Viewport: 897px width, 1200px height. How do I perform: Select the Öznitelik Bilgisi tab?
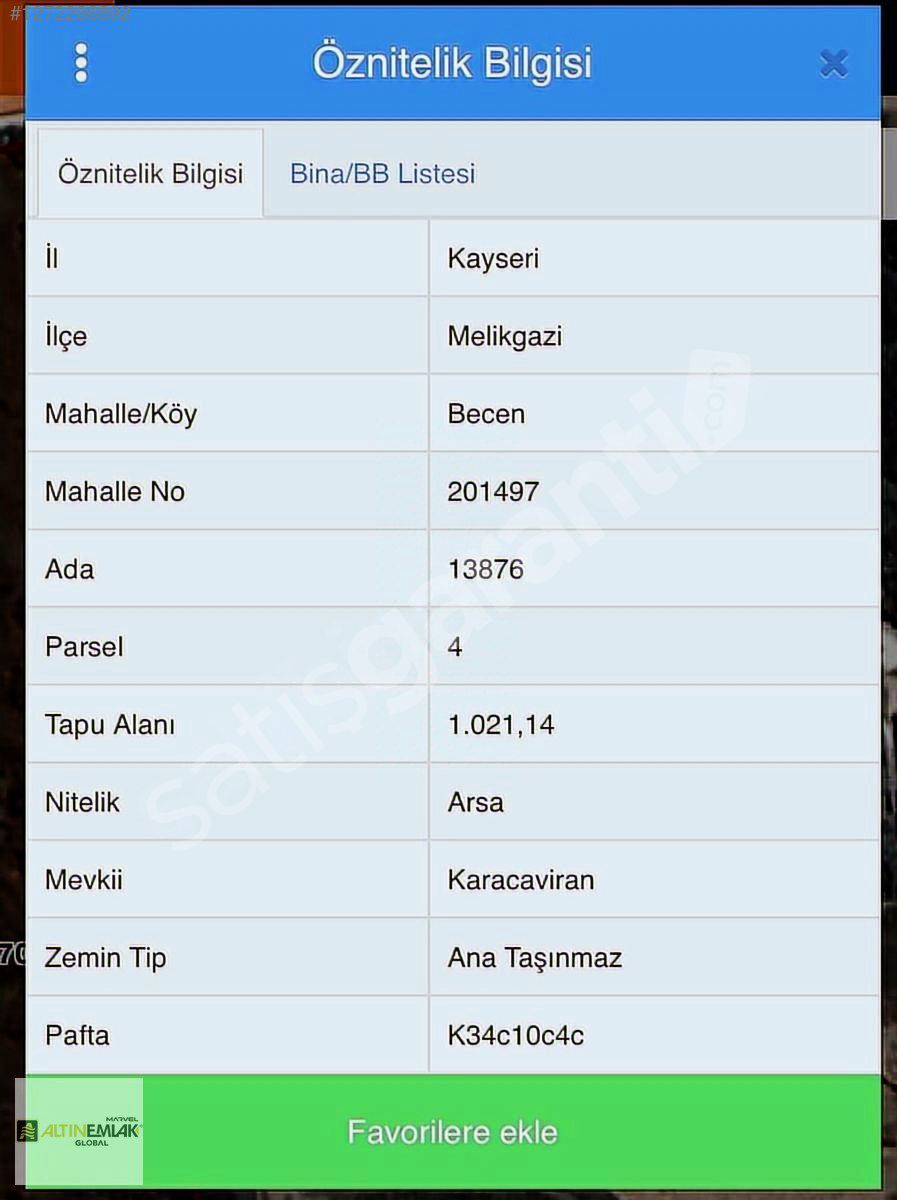coord(150,174)
